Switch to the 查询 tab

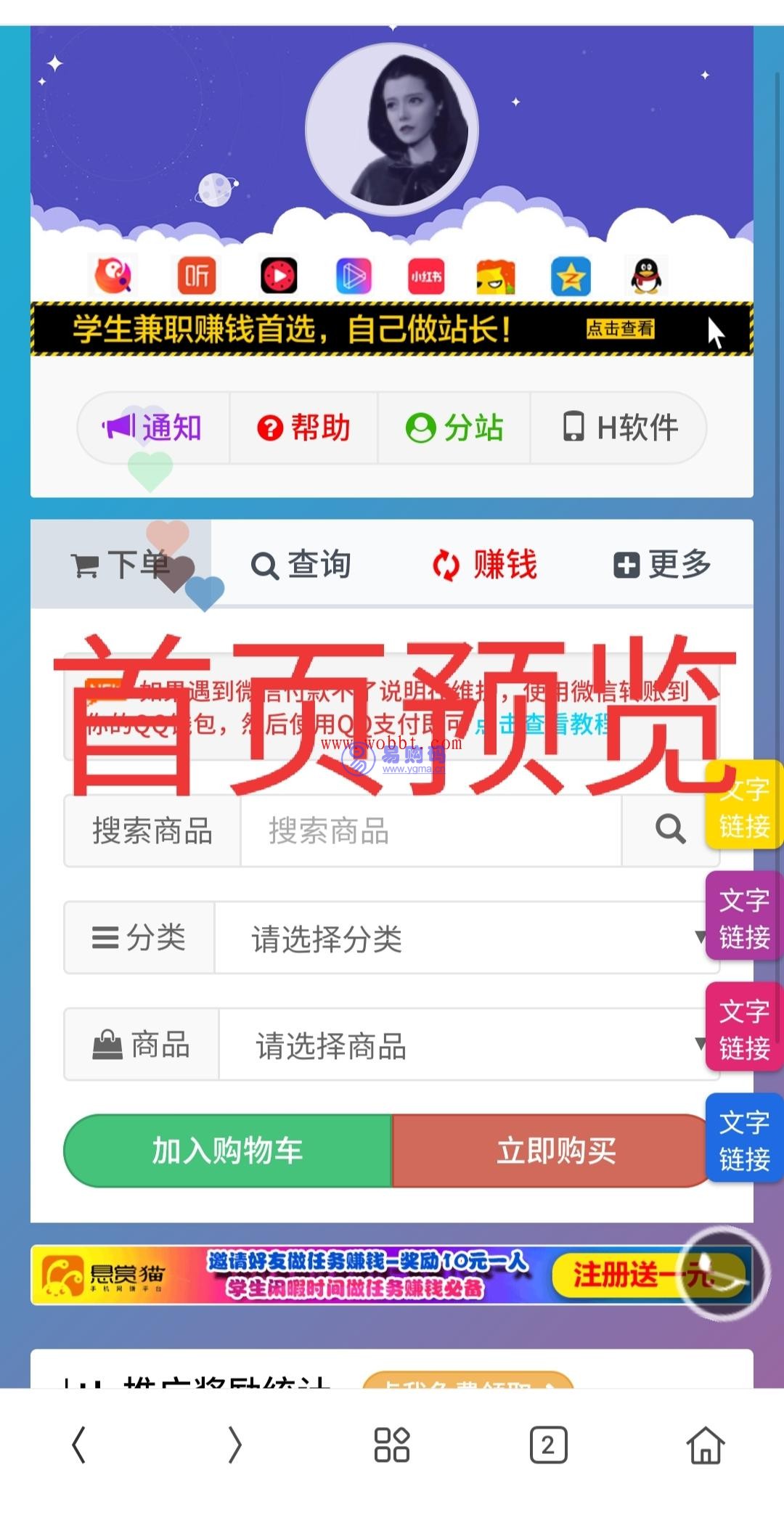point(301,565)
